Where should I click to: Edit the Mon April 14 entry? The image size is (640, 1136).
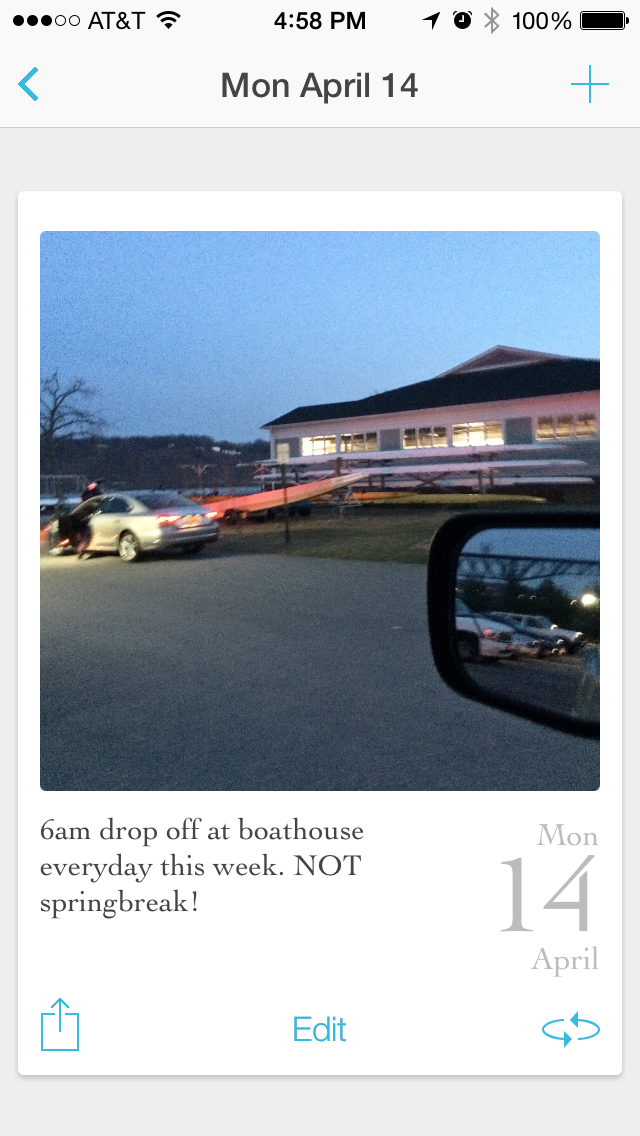319,1029
